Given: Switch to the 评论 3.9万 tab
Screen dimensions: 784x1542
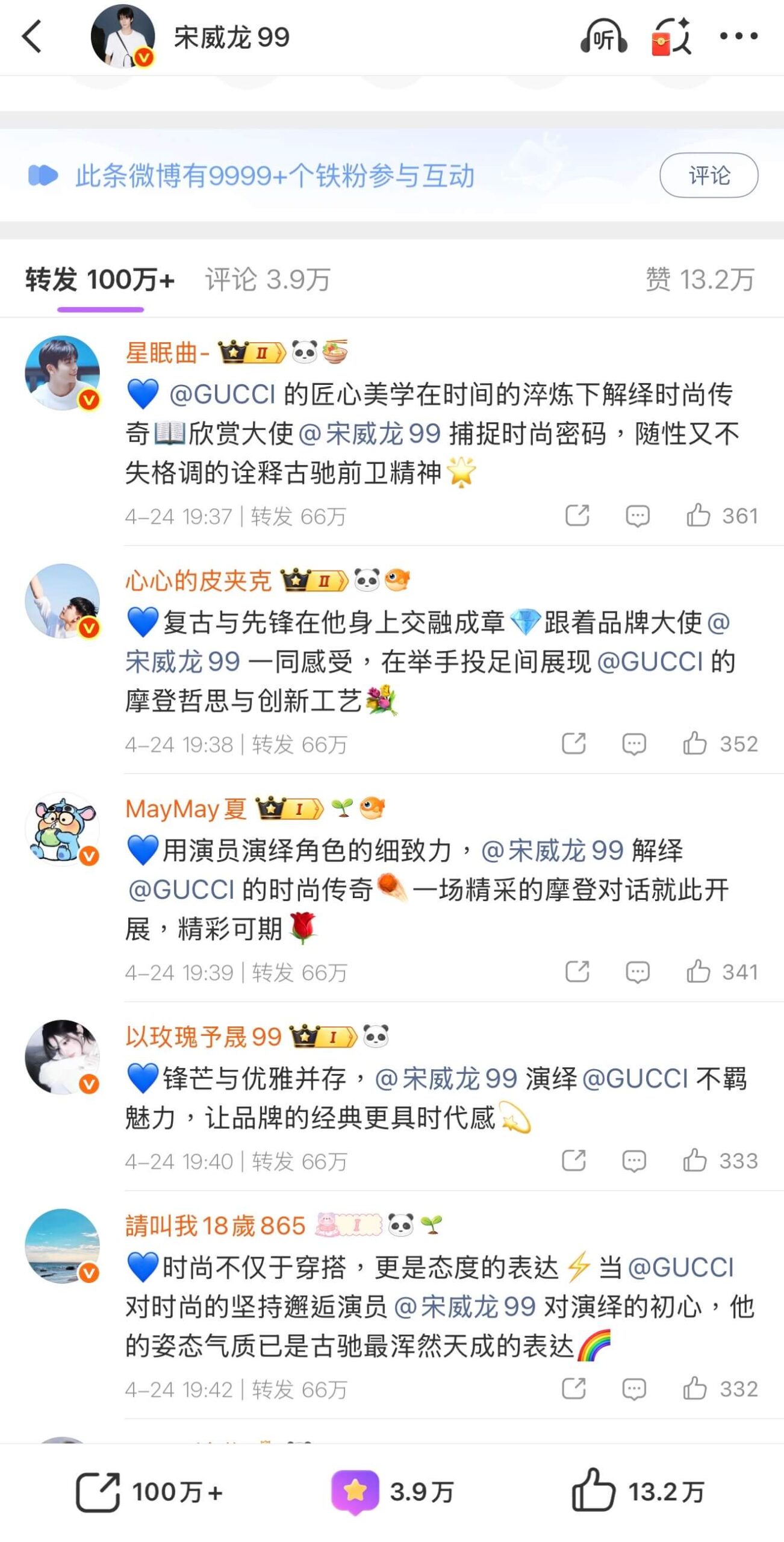Looking at the screenshot, I should point(267,279).
